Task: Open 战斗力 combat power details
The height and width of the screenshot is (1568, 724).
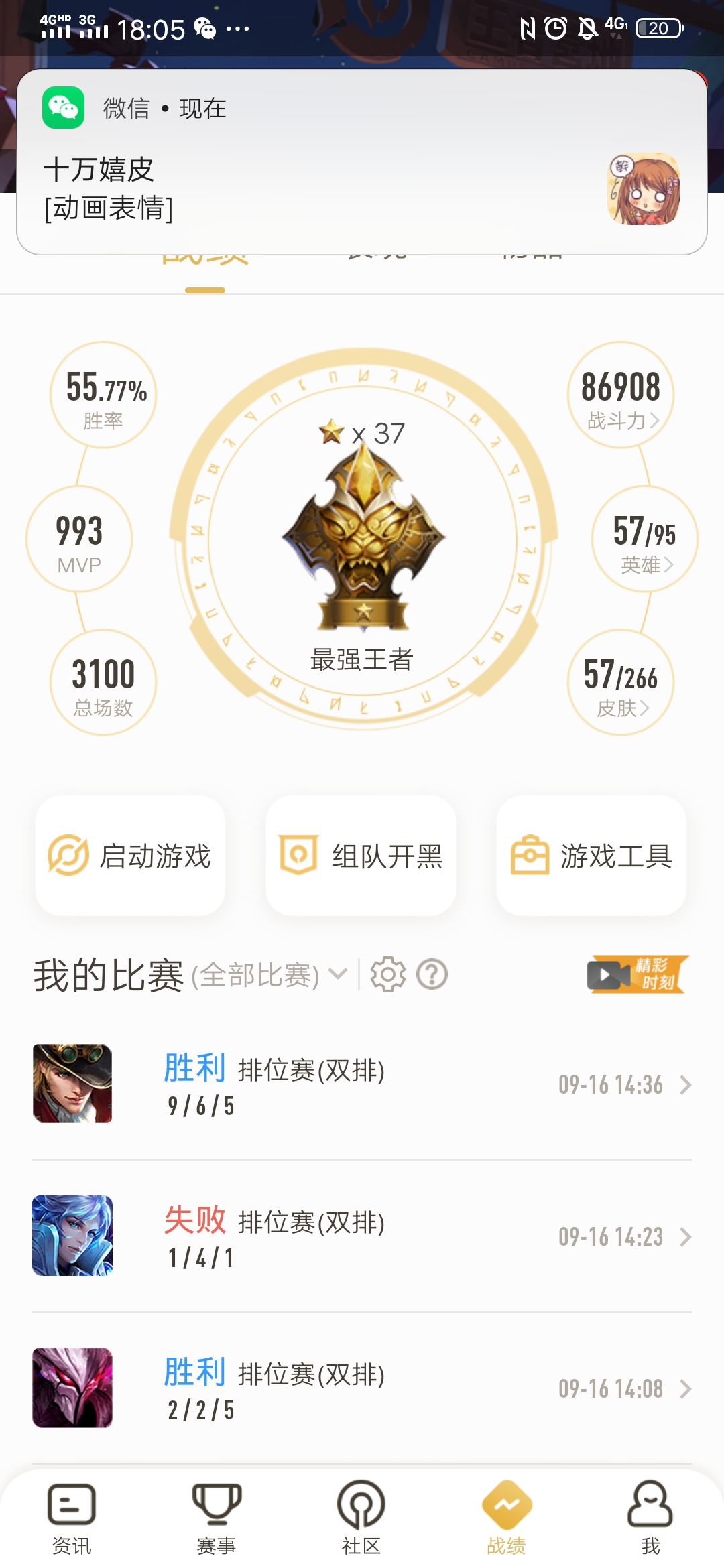Action: (621, 395)
